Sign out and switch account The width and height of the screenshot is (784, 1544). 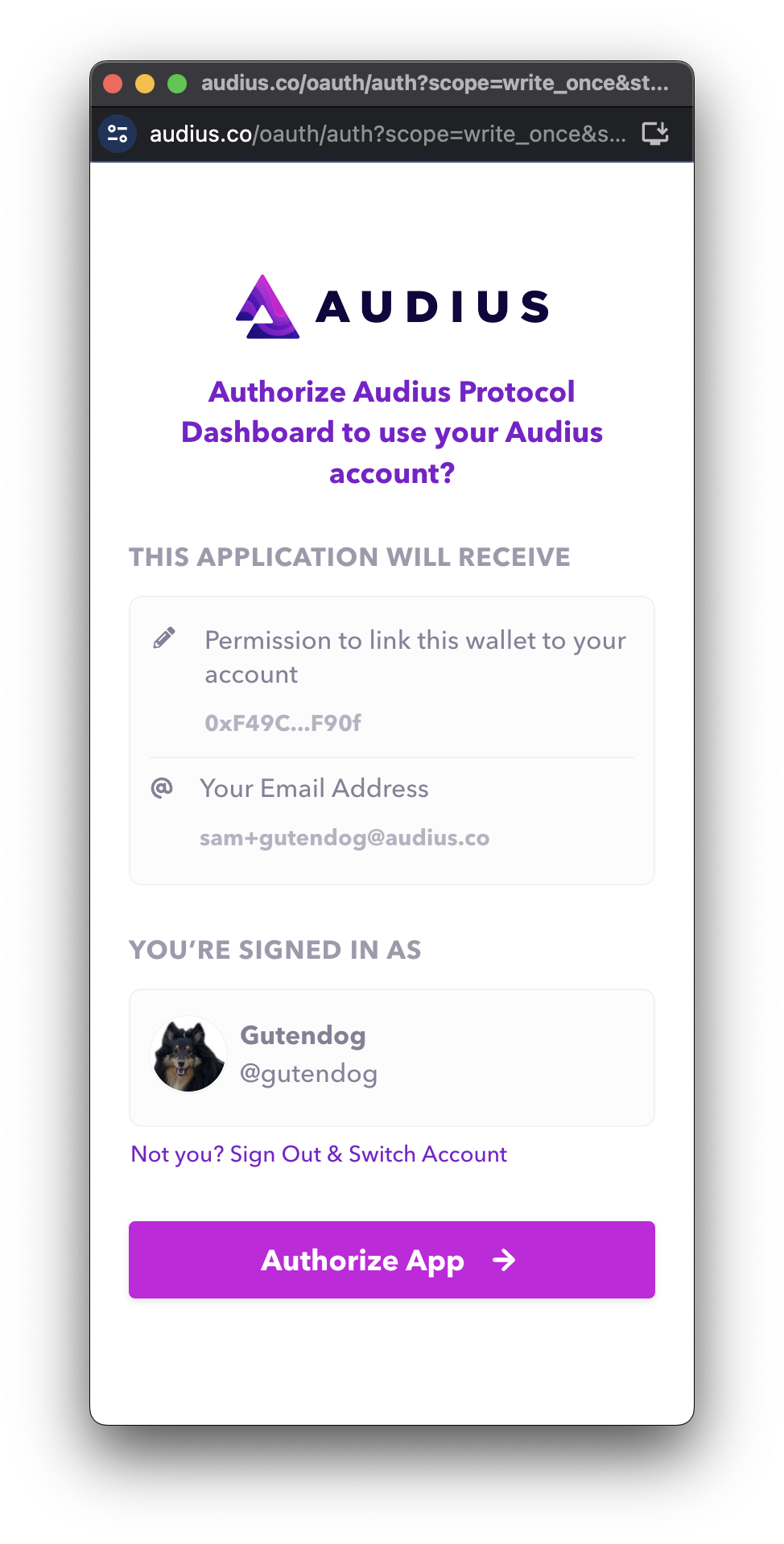[319, 1154]
